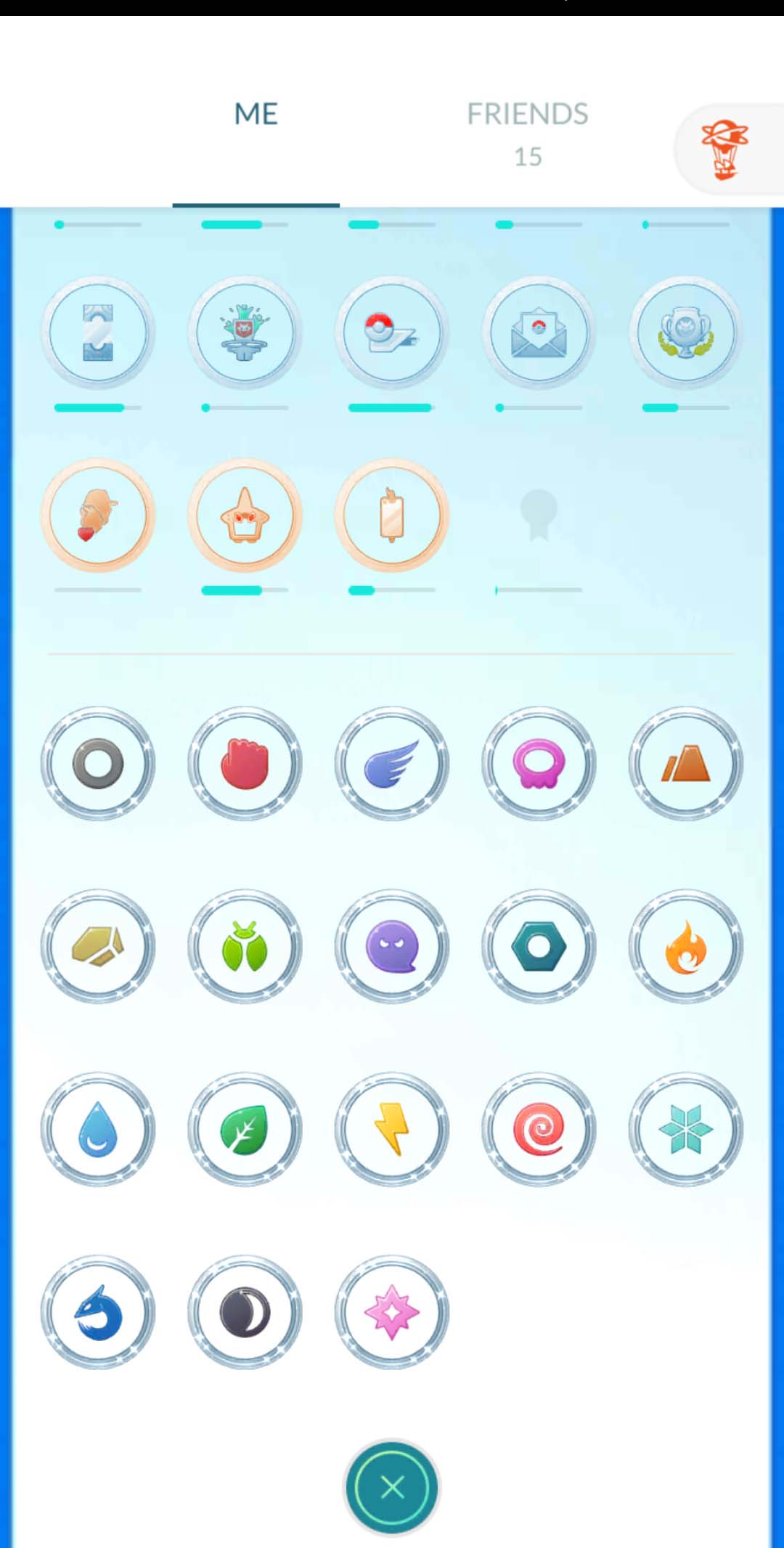Select the Ghost type medal
This screenshot has width=784, height=1548.
point(392,947)
